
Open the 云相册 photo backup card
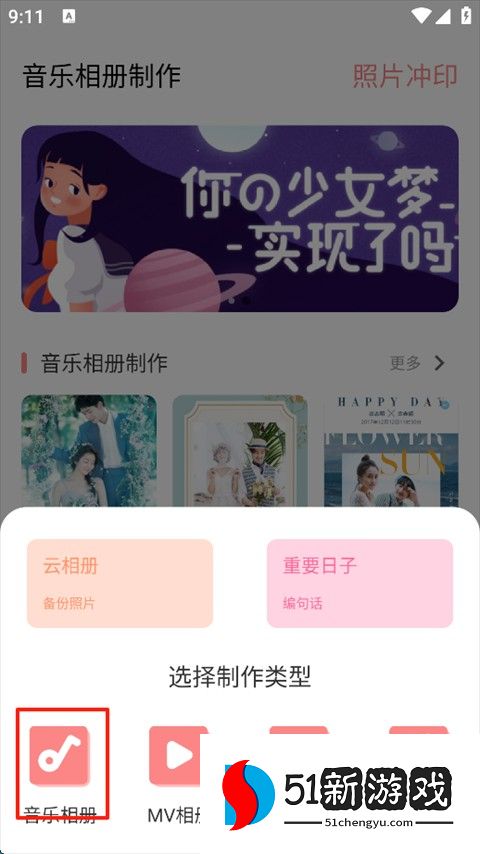pyautogui.click(x=120, y=583)
